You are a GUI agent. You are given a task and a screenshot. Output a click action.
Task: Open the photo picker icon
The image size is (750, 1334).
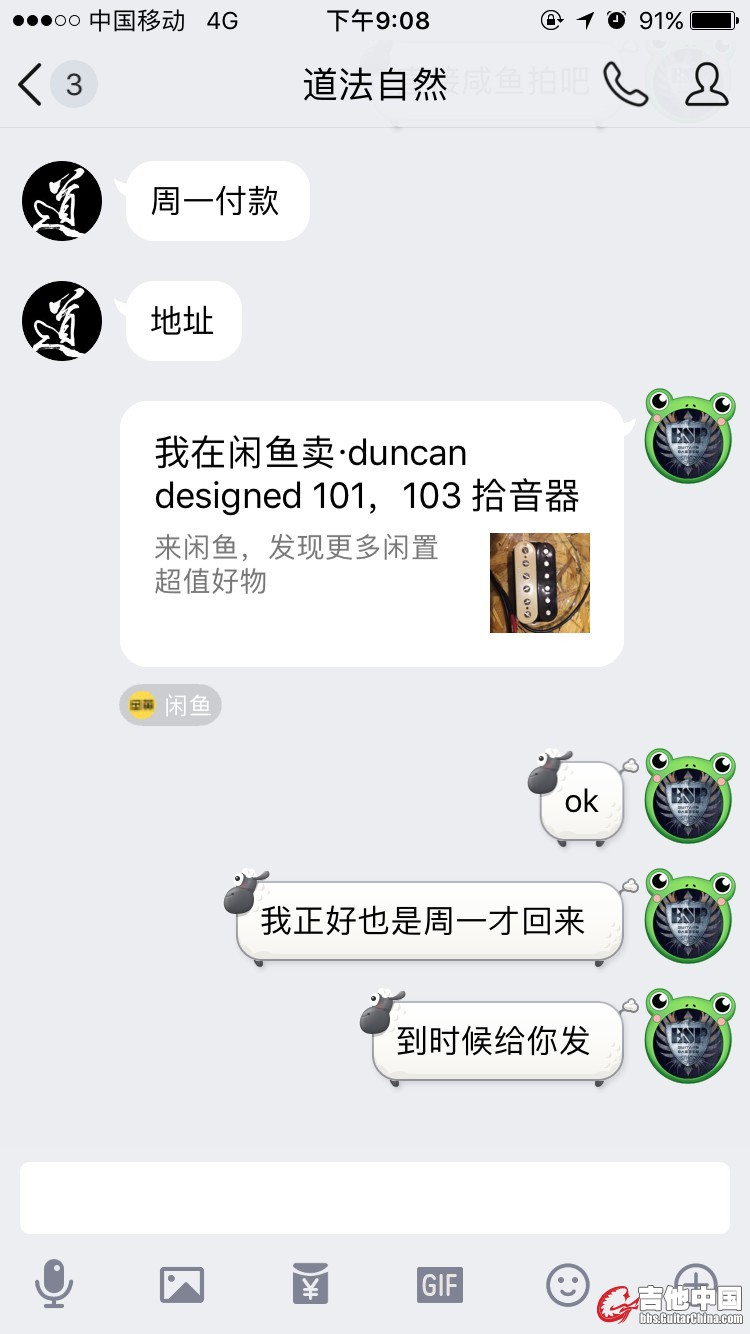point(182,1284)
